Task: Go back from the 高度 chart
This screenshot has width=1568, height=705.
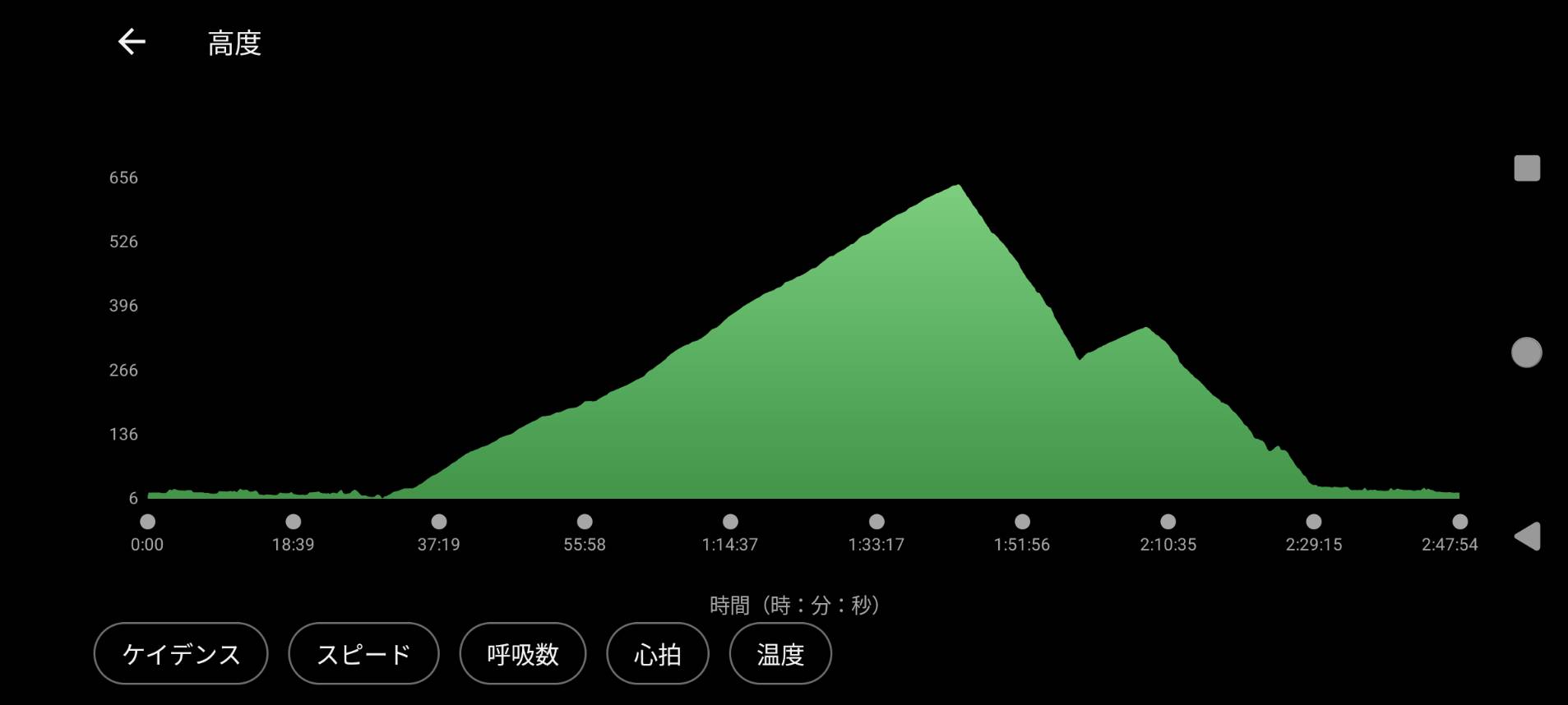Action: [x=132, y=42]
